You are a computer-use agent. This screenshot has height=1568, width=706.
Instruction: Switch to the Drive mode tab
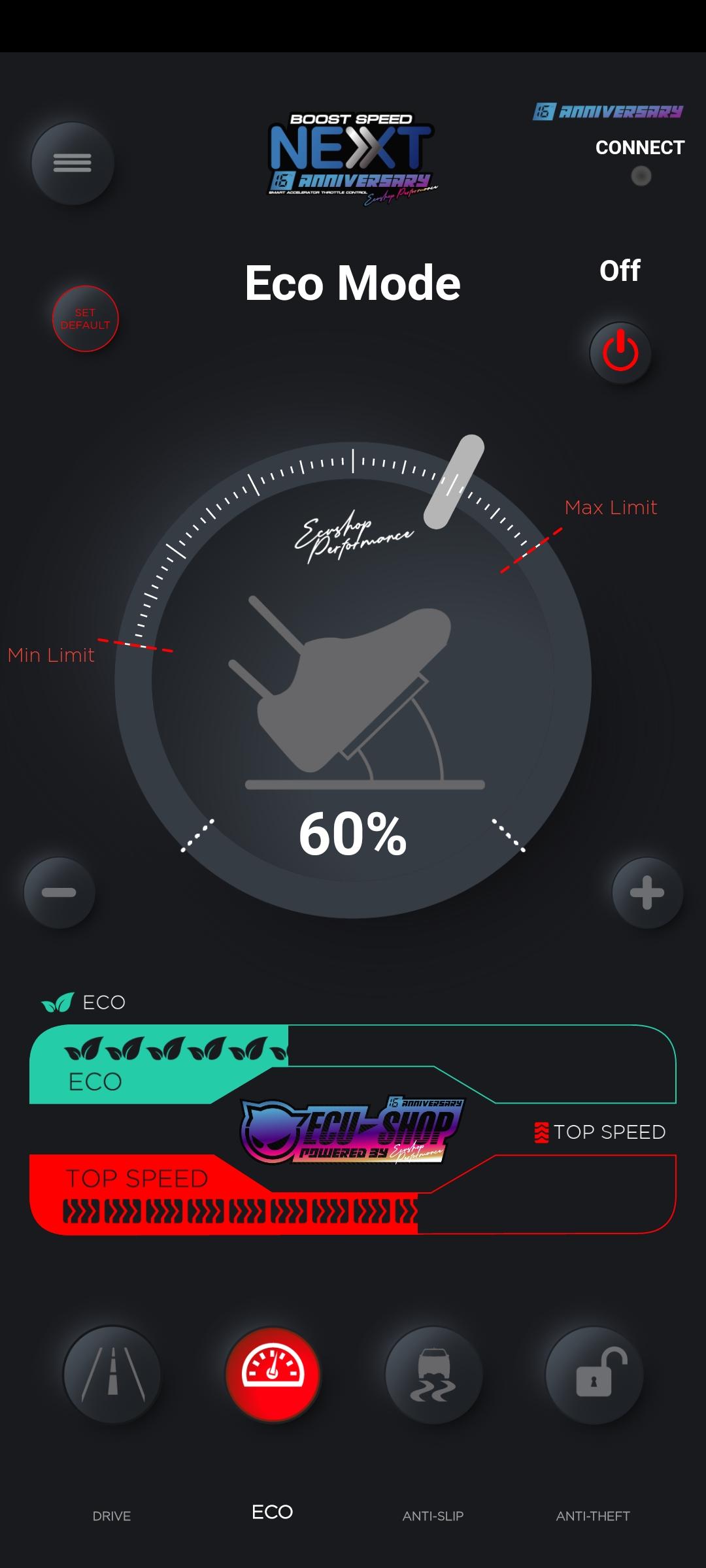click(x=112, y=1375)
